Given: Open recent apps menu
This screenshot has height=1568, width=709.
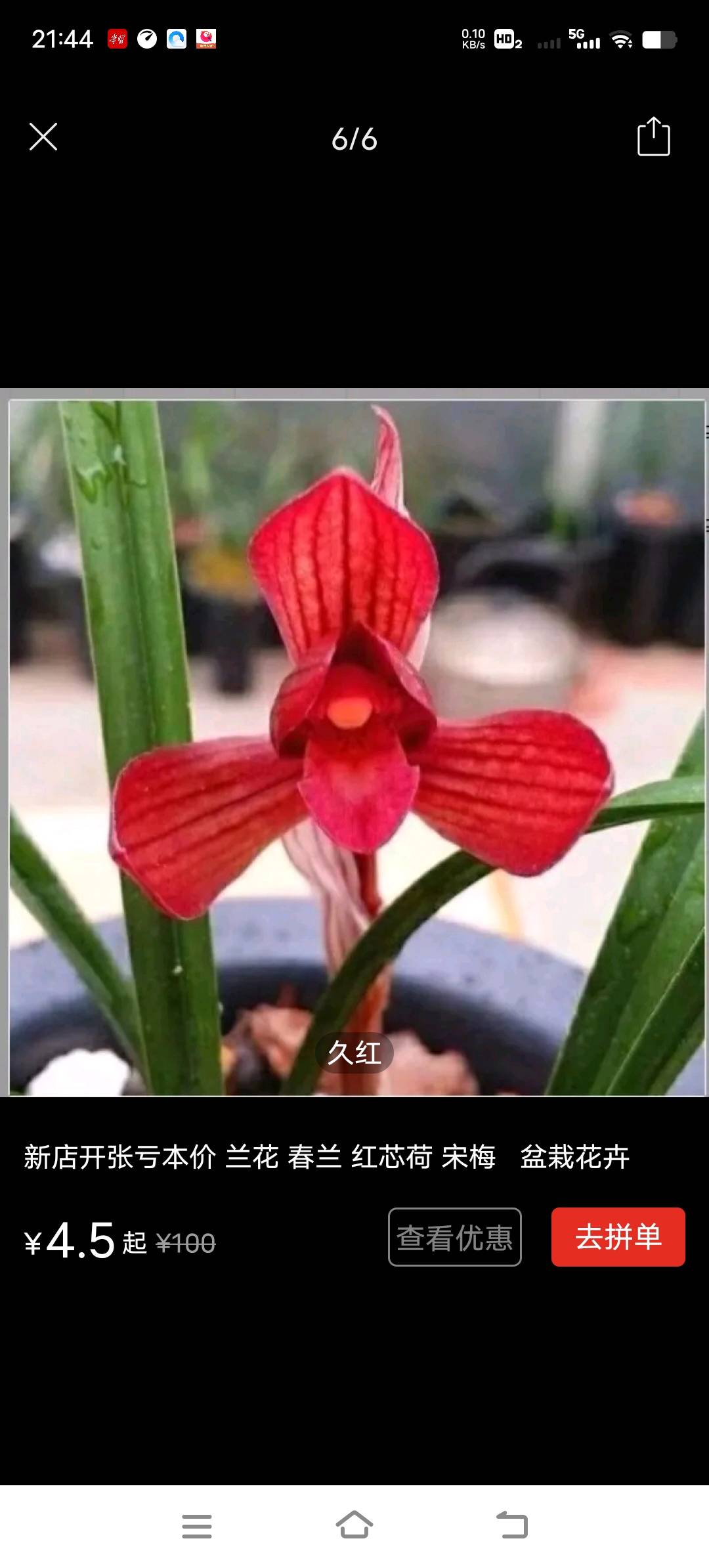Looking at the screenshot, I should 197,1526.
